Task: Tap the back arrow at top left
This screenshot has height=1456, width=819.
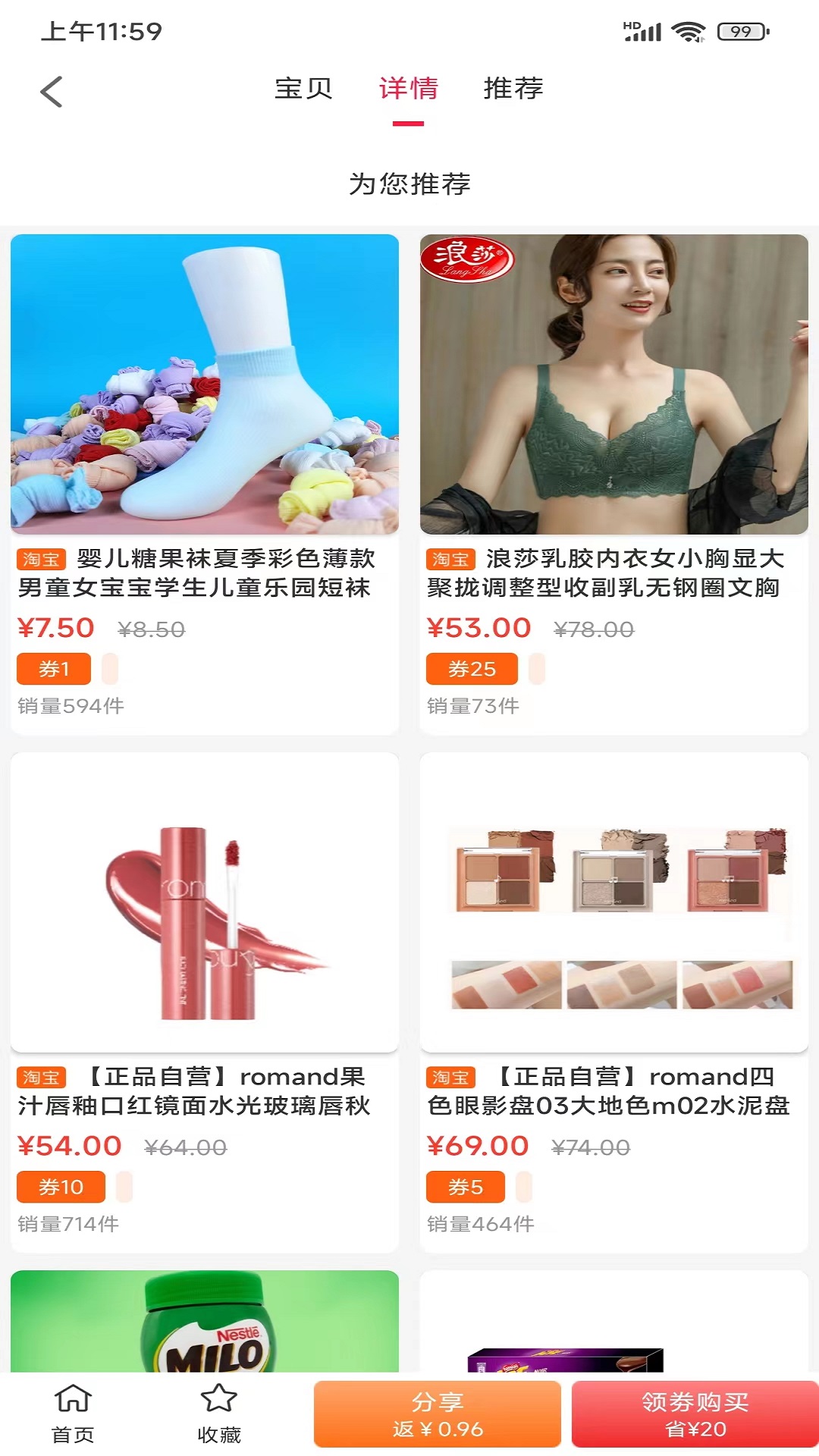Action: pyautogui.click(x=50, y=90)
